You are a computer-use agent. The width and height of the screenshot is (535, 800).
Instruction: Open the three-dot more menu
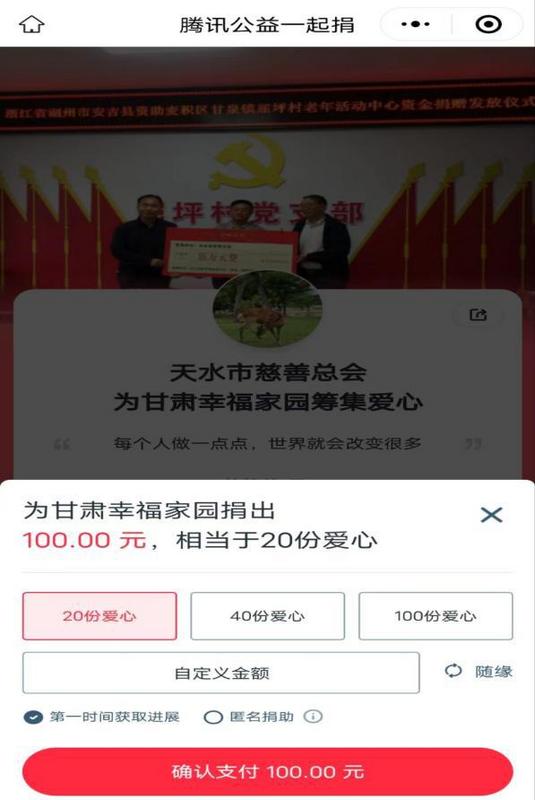tap(416, 24)
